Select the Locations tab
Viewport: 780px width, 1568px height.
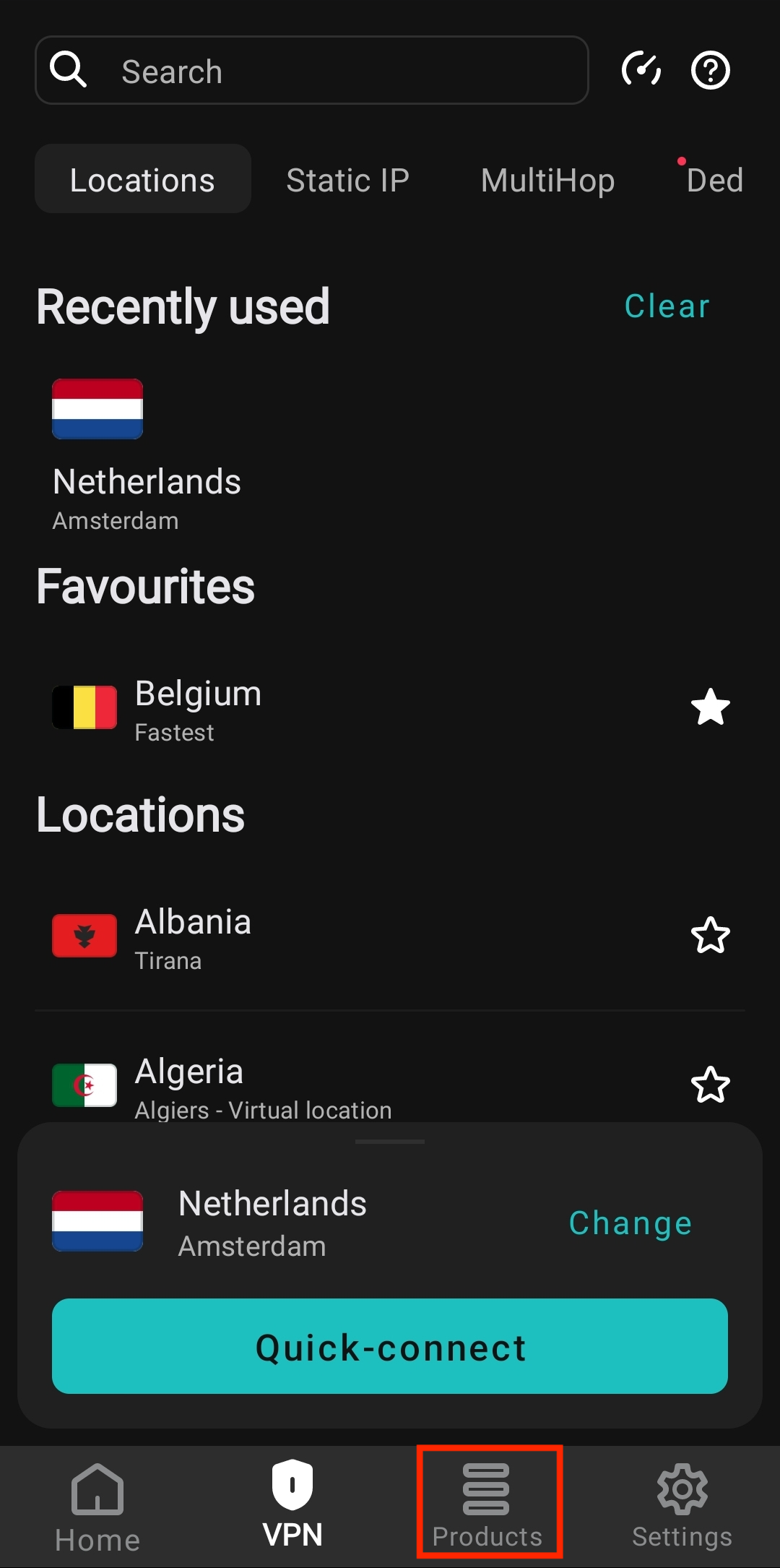tap(143, 180)
